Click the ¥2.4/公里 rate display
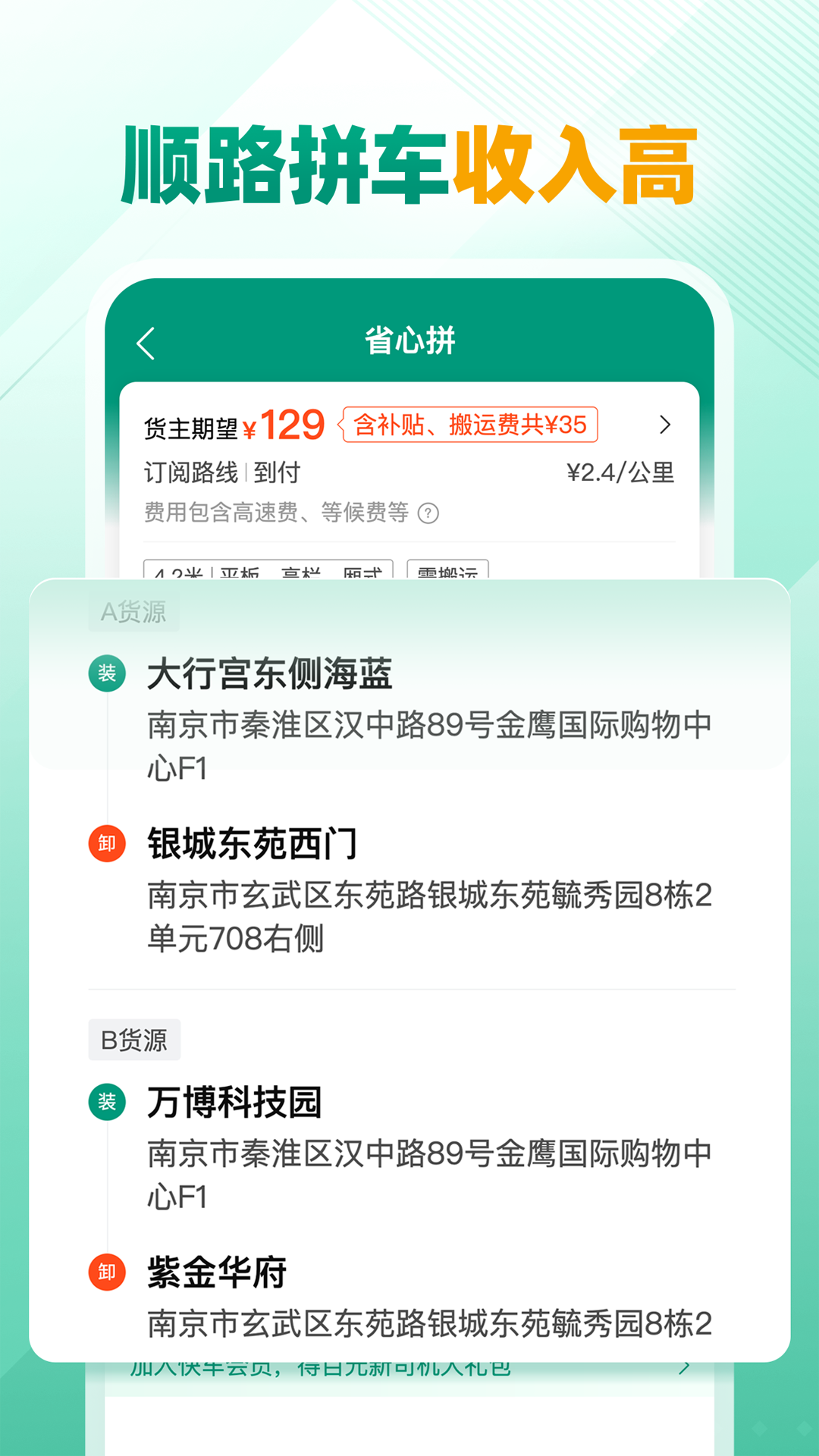This screenshot has width=819, height=1456. [x=622, y=472]
